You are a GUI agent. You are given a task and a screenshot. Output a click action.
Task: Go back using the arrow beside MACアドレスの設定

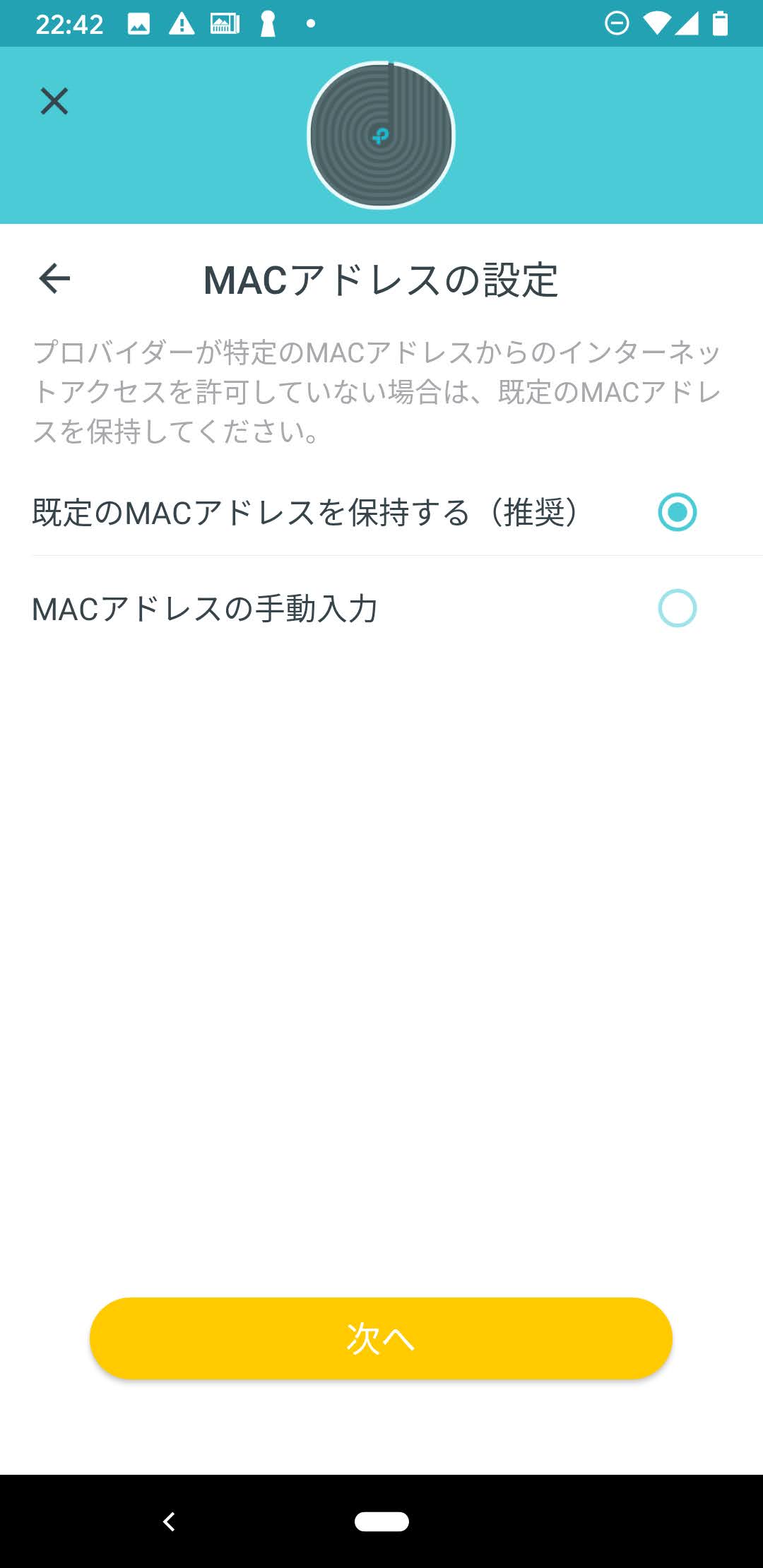54,278
